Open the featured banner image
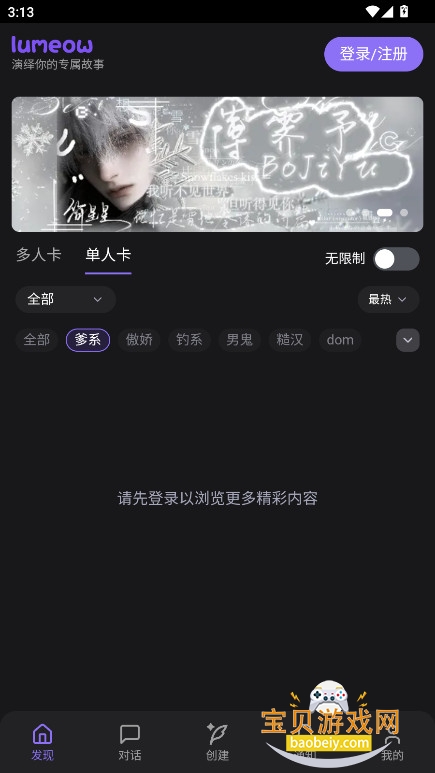This screenshot has width=435, height=773. point(218,164)
